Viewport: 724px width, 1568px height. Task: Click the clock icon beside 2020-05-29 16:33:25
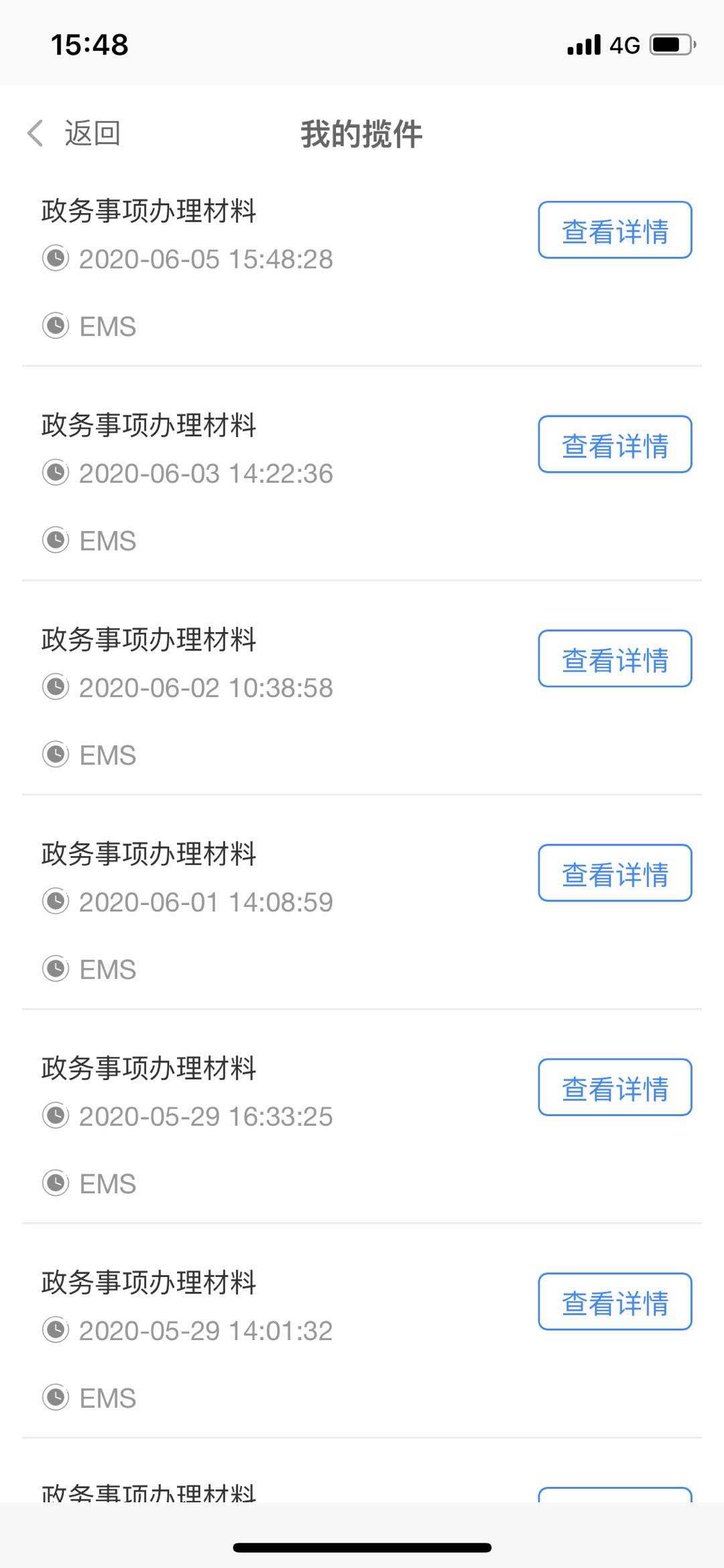click(x=55, y=1115)
